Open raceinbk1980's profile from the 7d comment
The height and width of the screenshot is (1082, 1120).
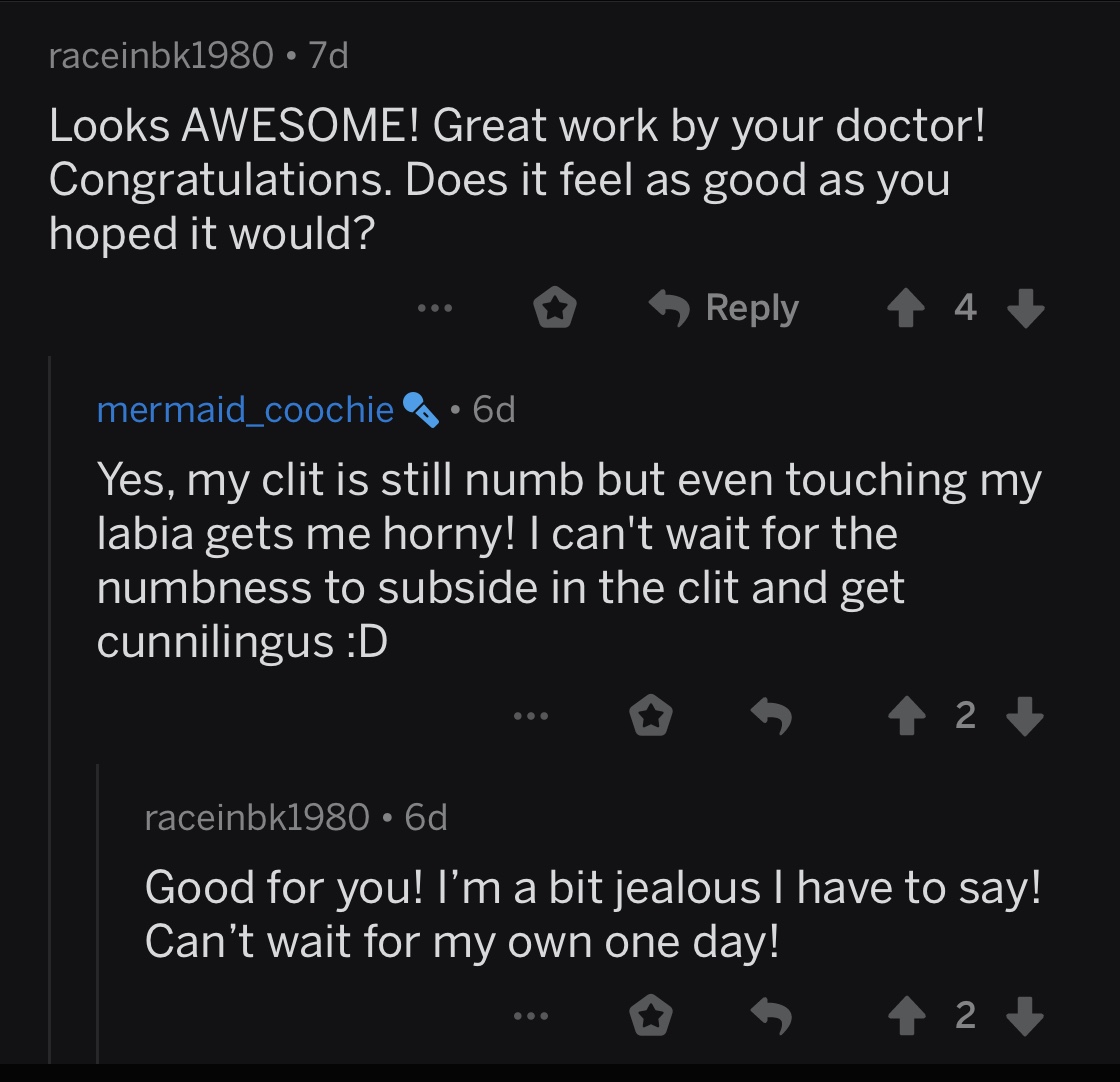pos(160,55)
